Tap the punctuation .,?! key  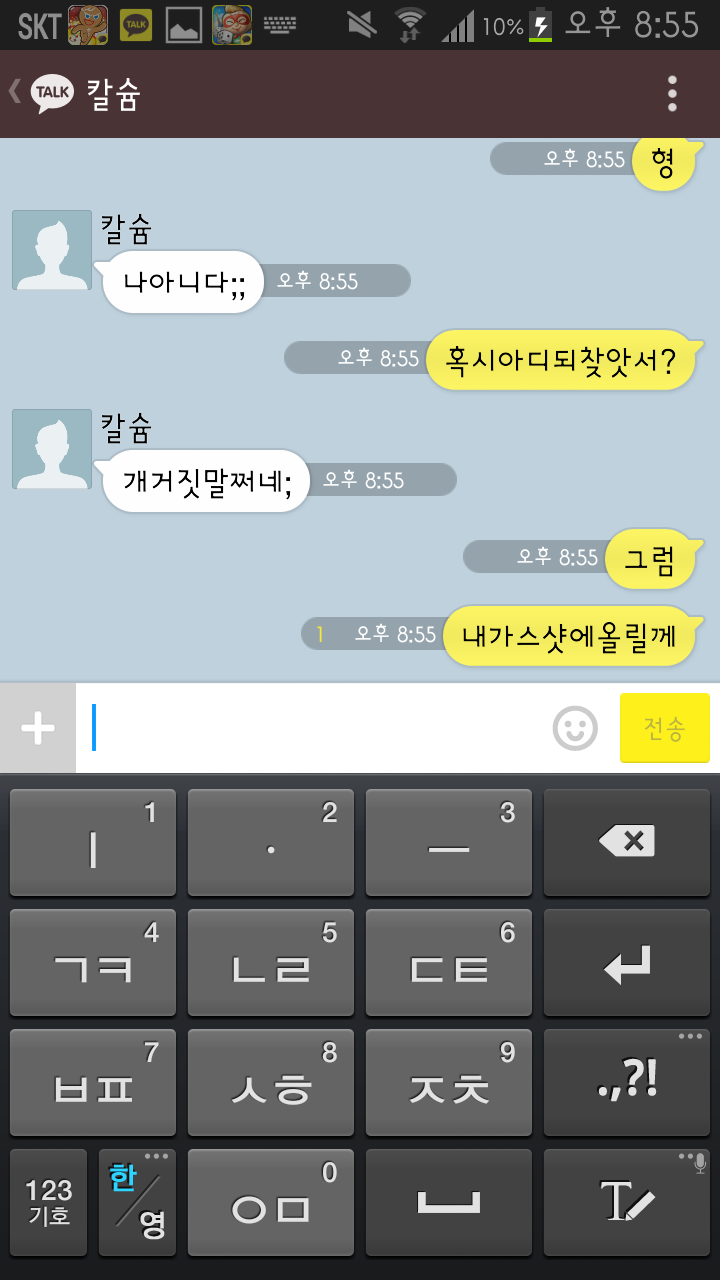pos(627,1083)
